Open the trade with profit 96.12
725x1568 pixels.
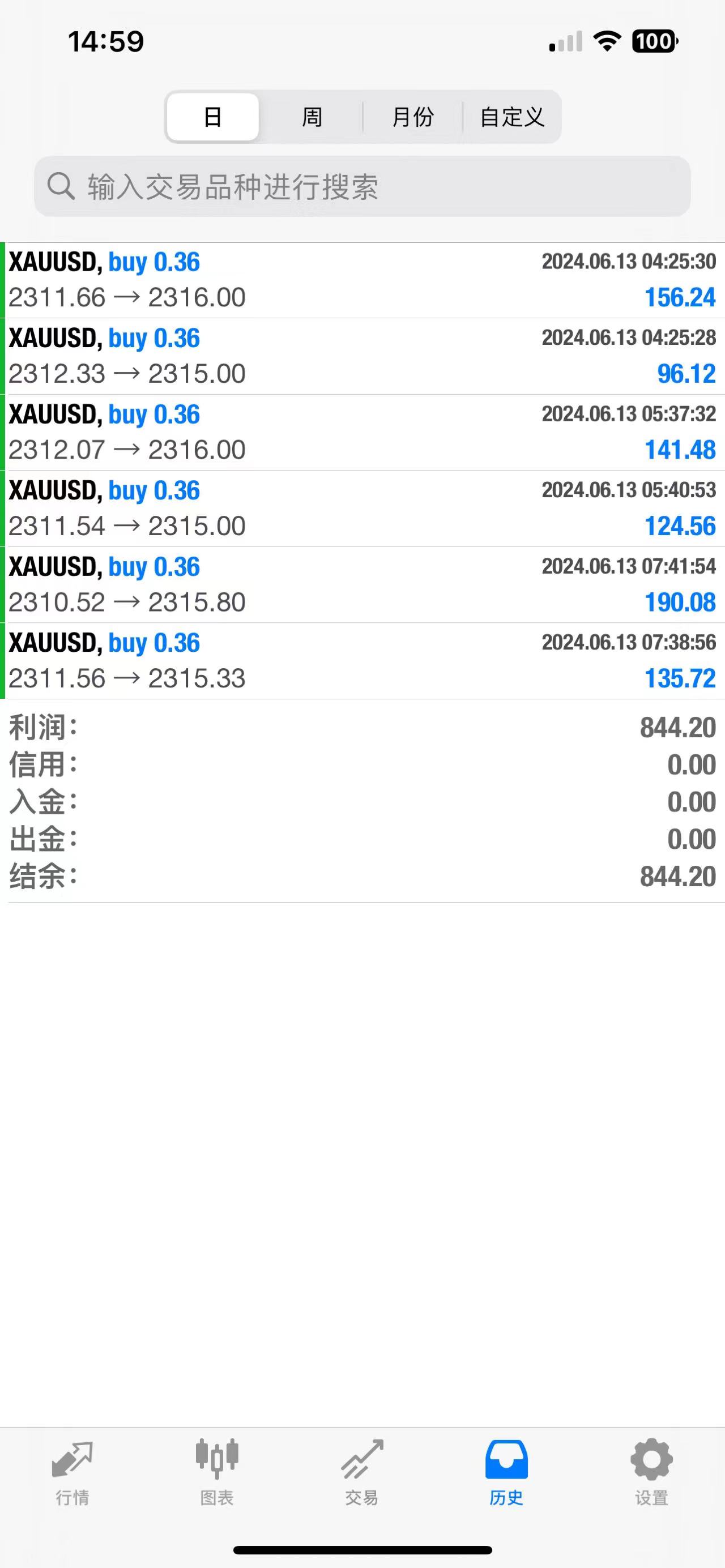(x=362, y=356)
